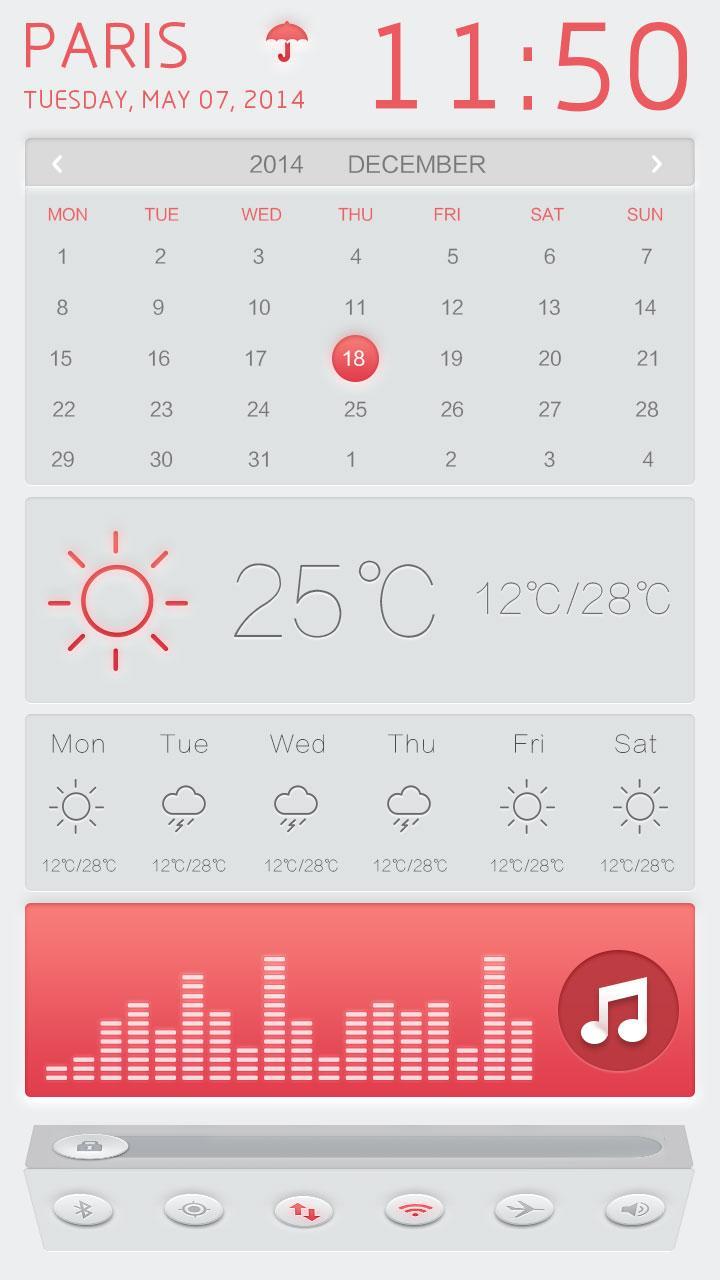The image size is (720, 1280).
Task: Select Monday's partly sunny forecast icon
Action: click(78, 808)
